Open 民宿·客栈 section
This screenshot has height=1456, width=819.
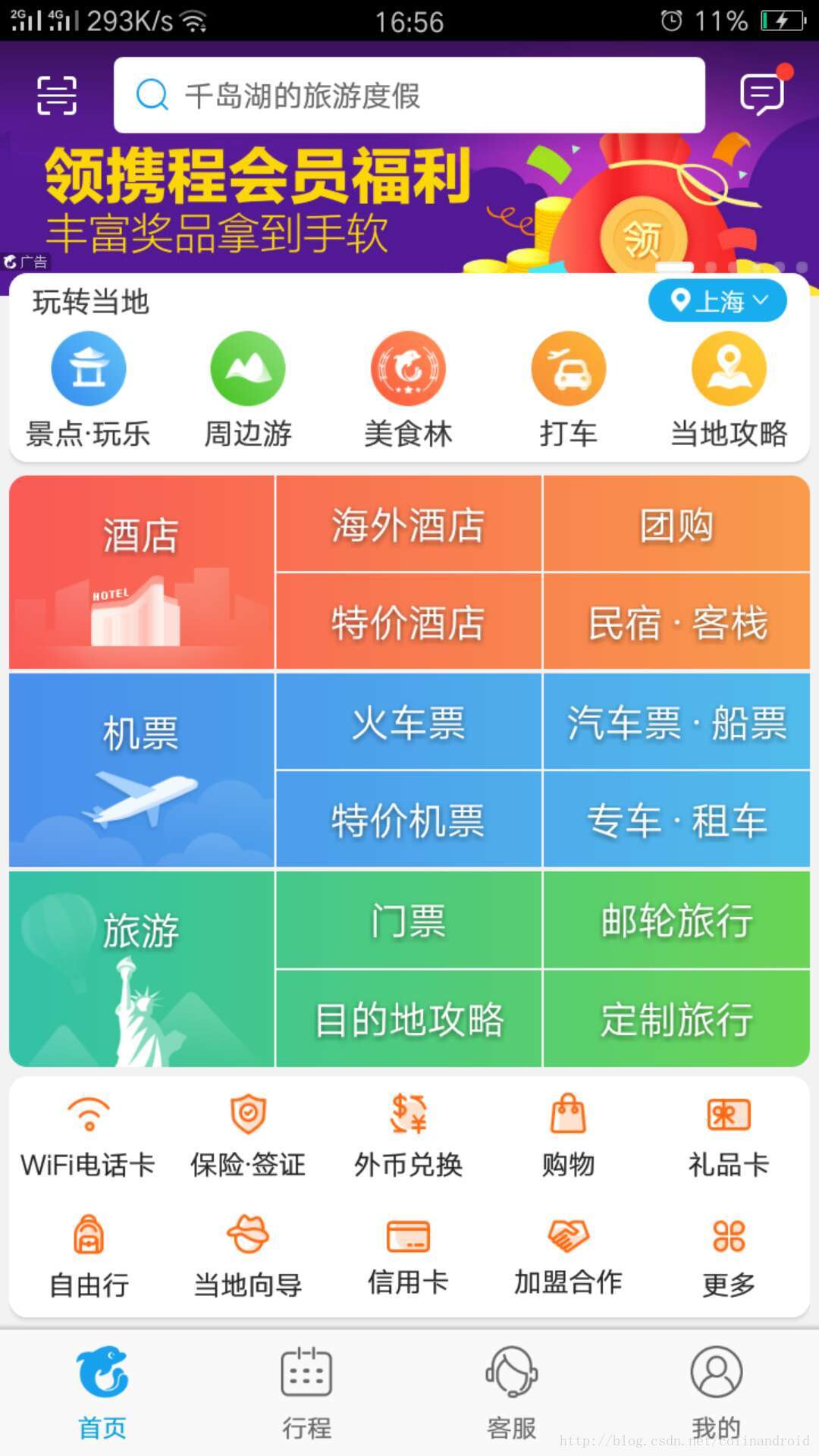676,623
